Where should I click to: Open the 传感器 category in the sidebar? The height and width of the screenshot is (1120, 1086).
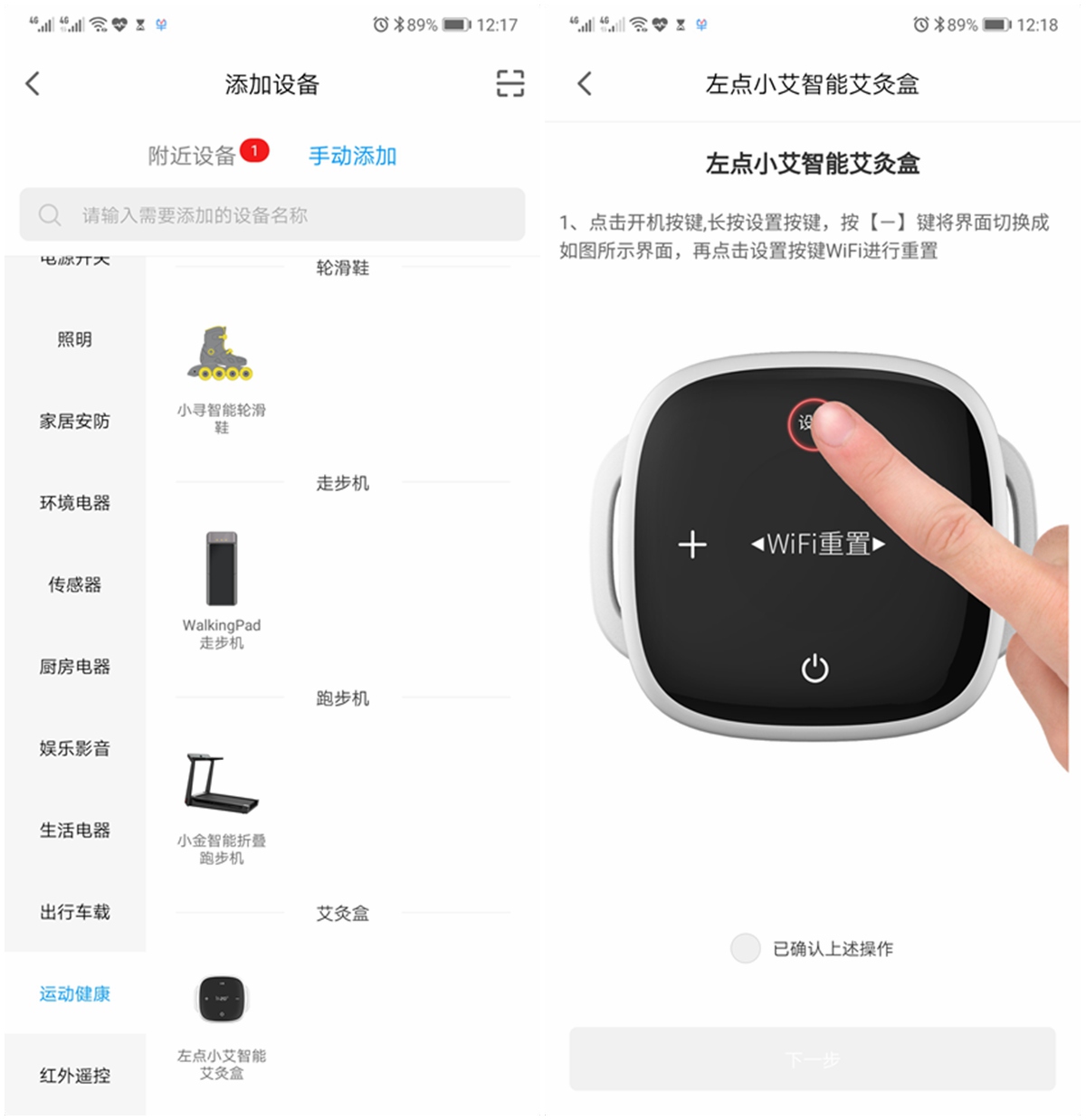click(74, 585)
